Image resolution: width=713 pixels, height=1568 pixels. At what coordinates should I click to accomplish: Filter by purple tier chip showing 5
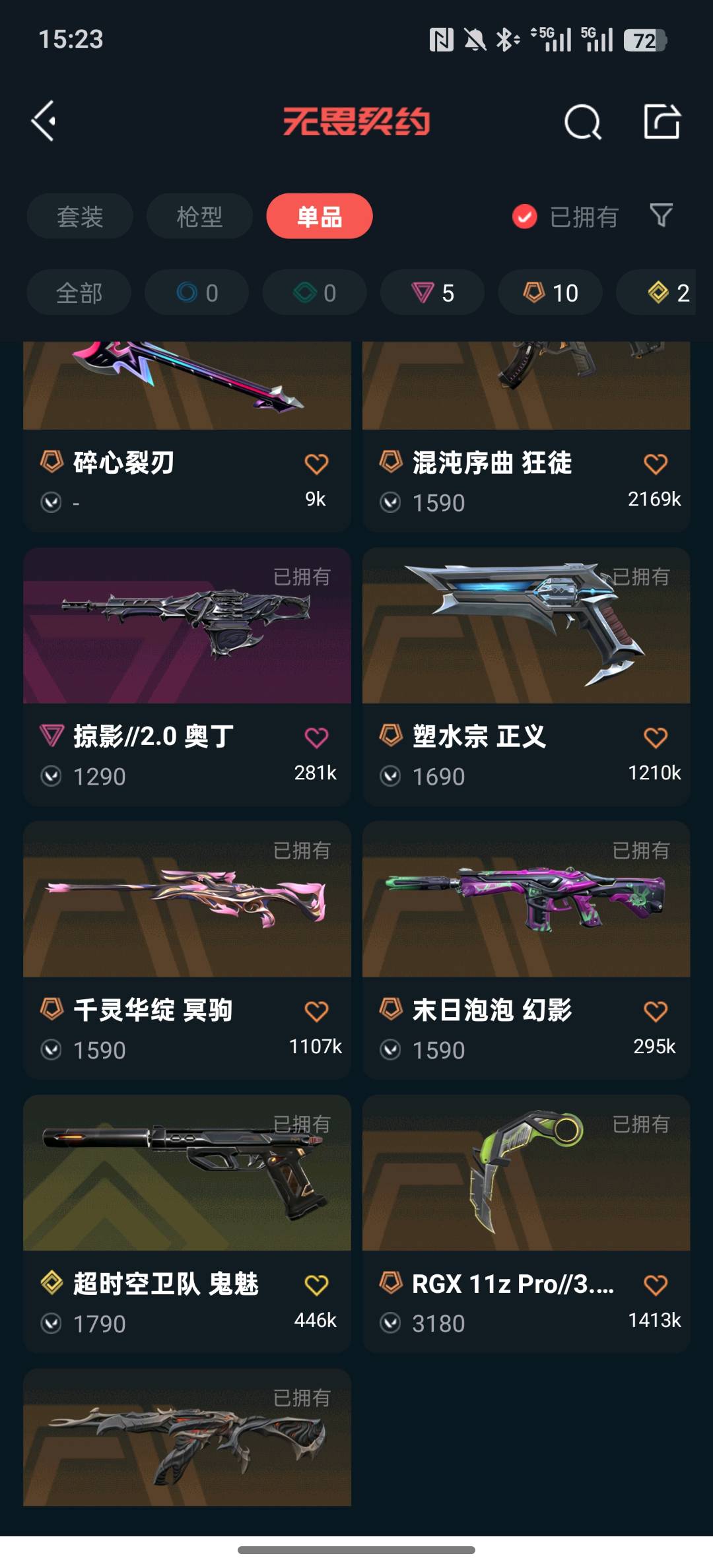point(432,292)
